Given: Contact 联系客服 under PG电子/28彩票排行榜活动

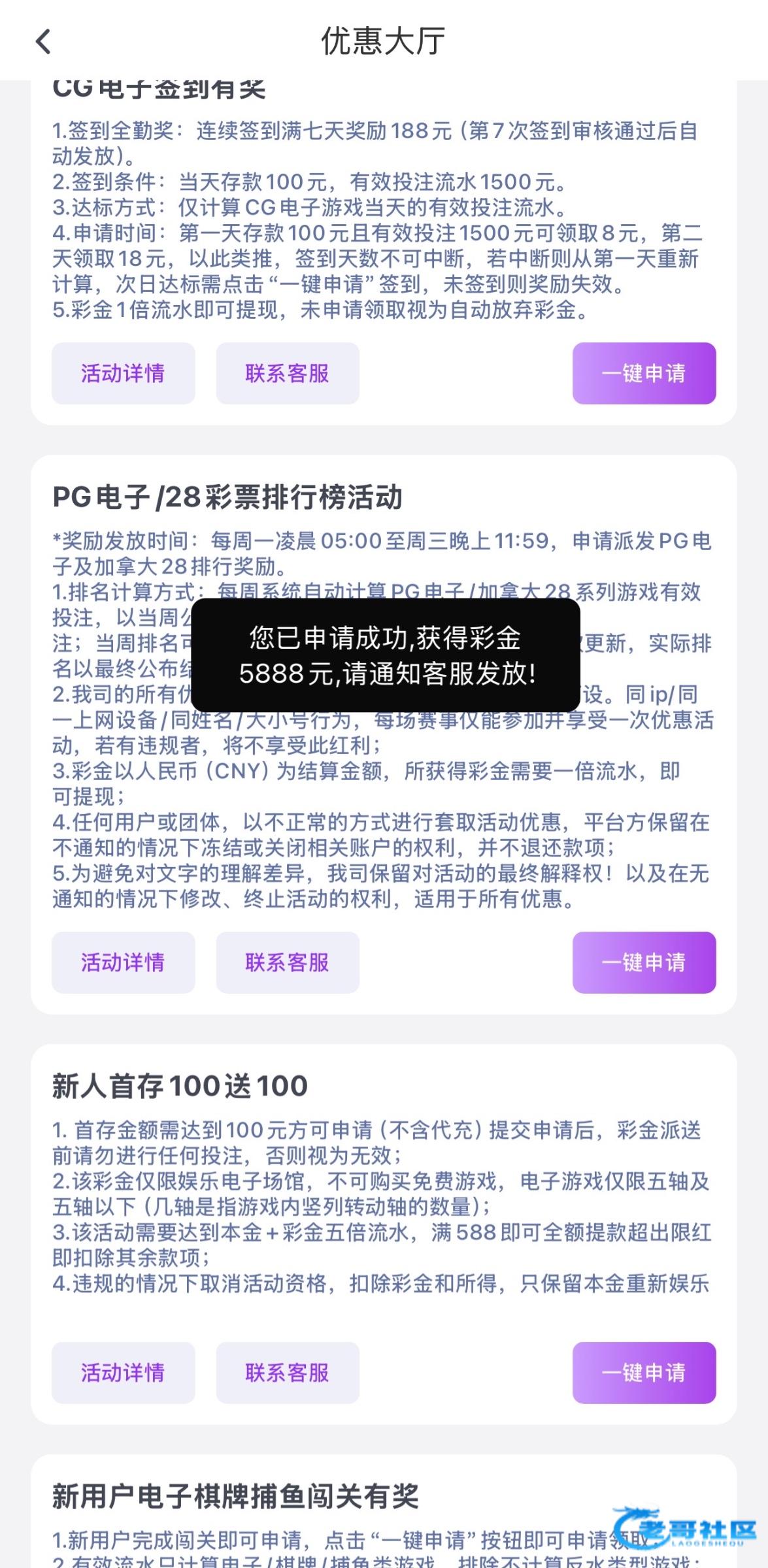Looking at the screenshot, I should click(287, 962).
